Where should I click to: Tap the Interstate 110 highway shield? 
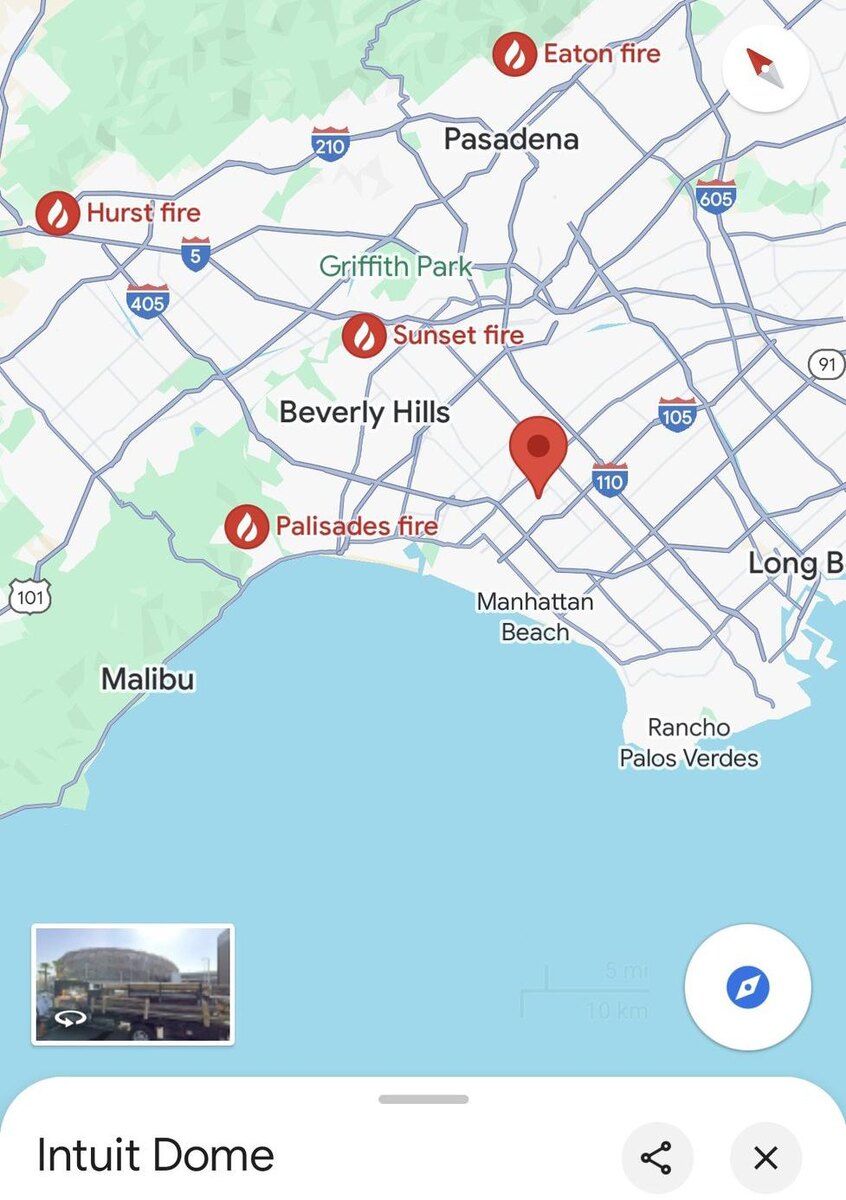pyautogui.click(x=611, y=481)
